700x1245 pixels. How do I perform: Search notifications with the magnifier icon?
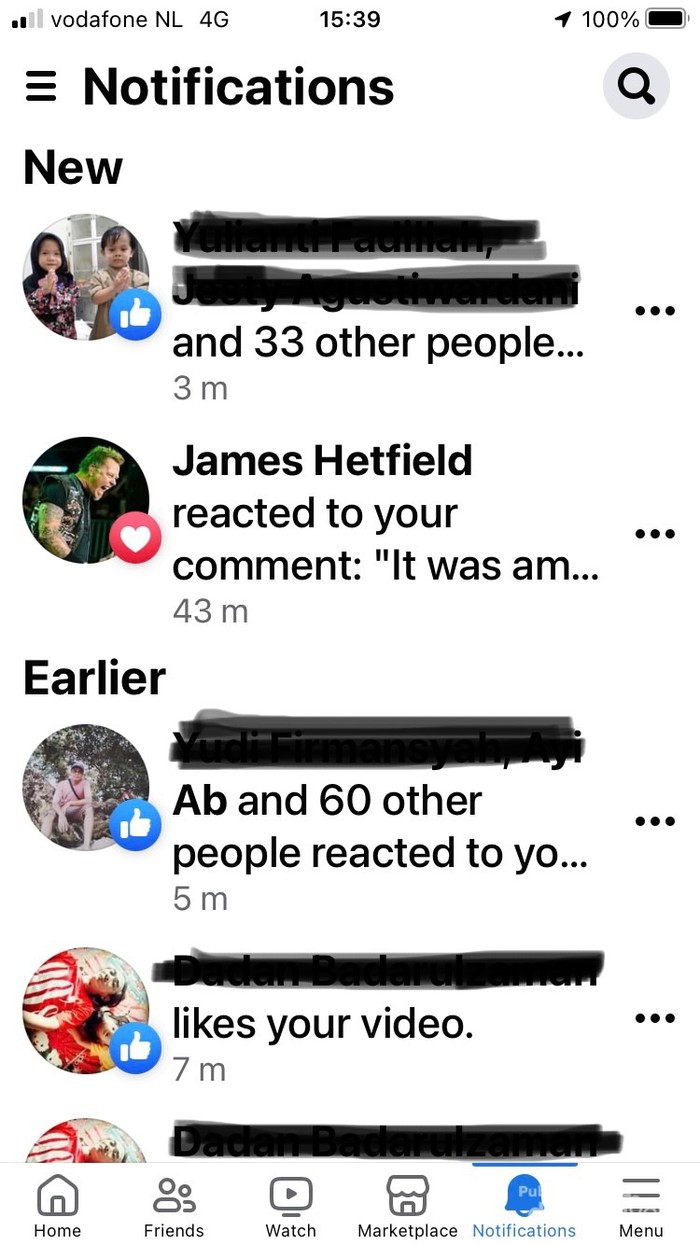pyautogui.click(x=636, y=86)
